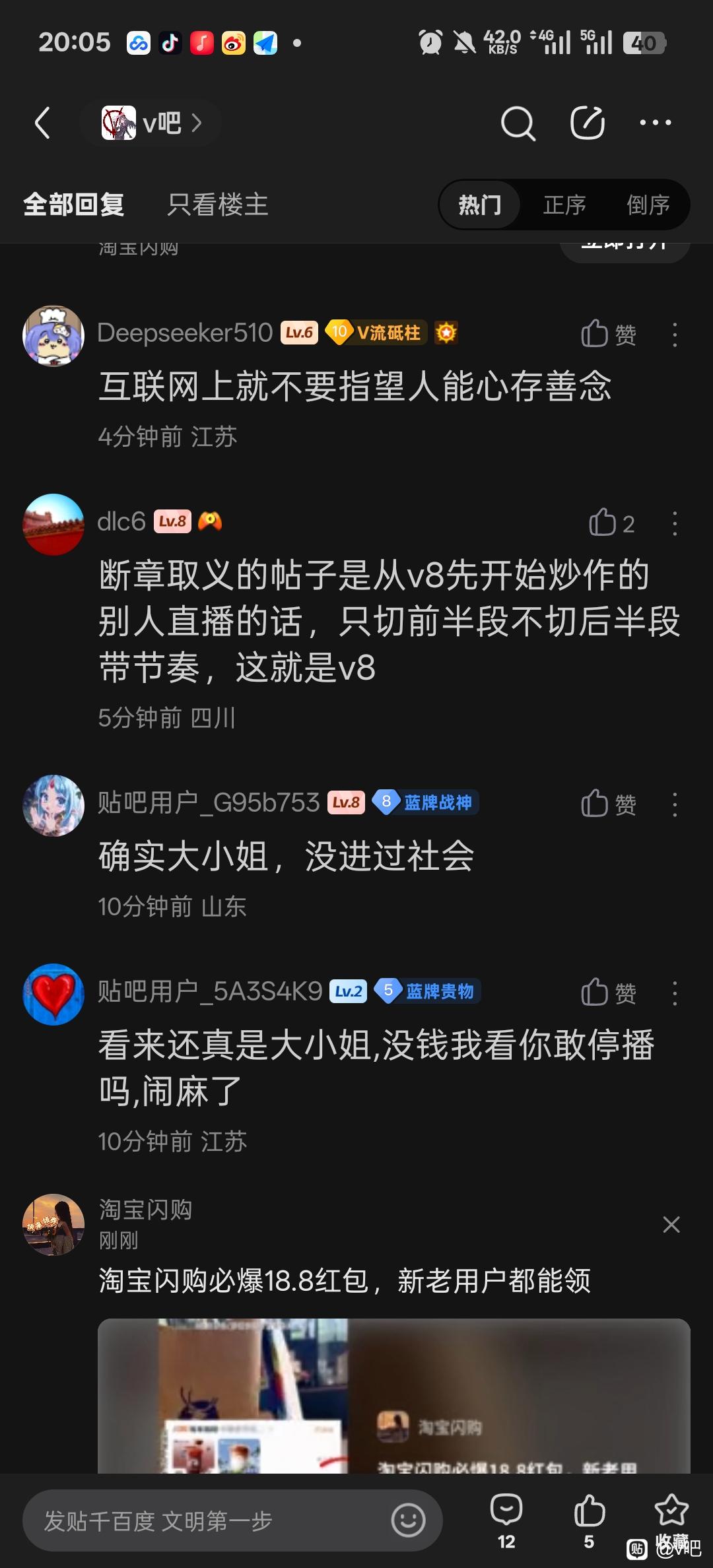Screen dimensions: 713x1568
Task: Open the top-right overflow menu
Action: click(x=655, y=123)
